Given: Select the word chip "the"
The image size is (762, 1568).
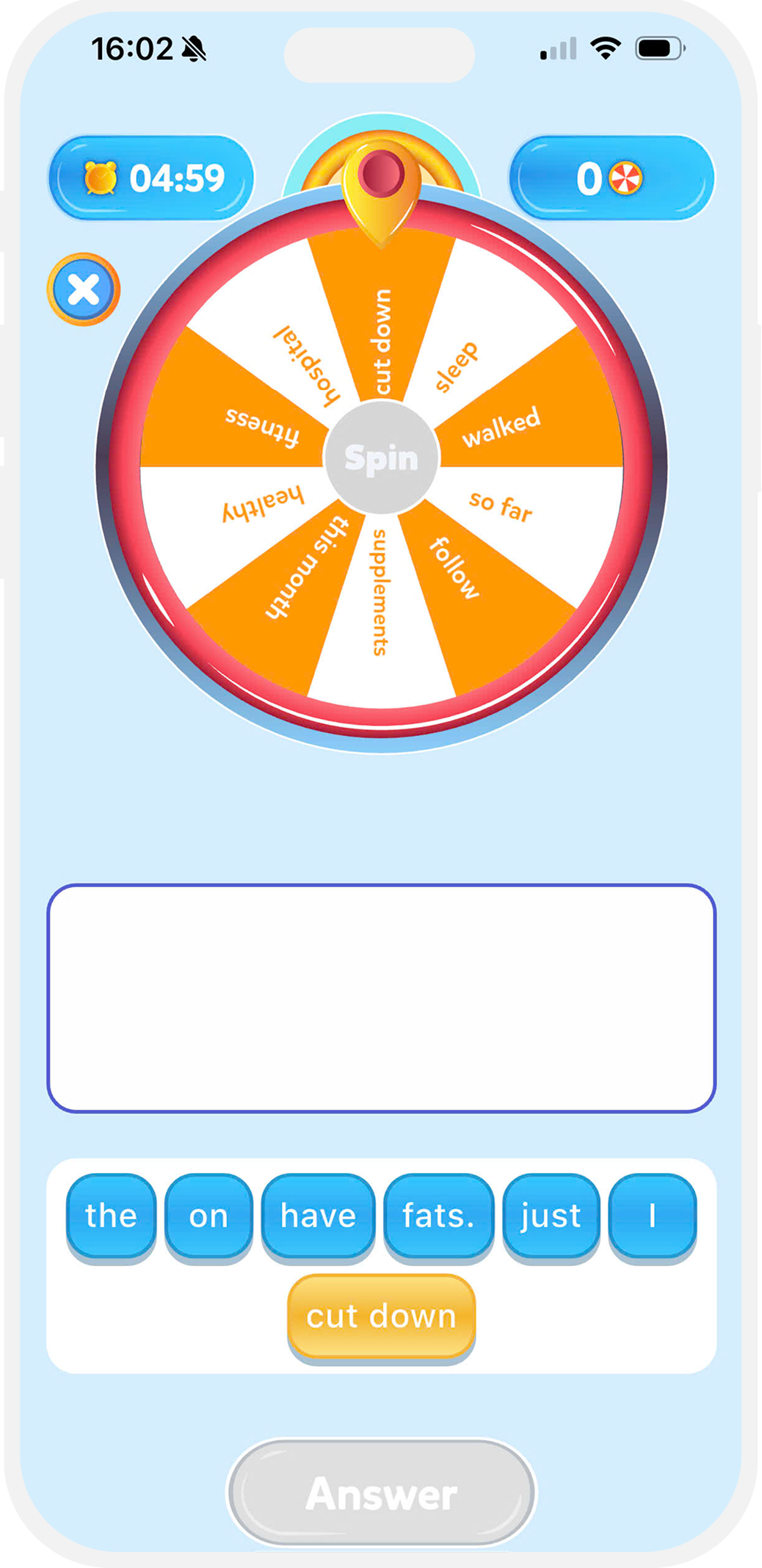Looking at the screenshot, I should point(111,1215).
